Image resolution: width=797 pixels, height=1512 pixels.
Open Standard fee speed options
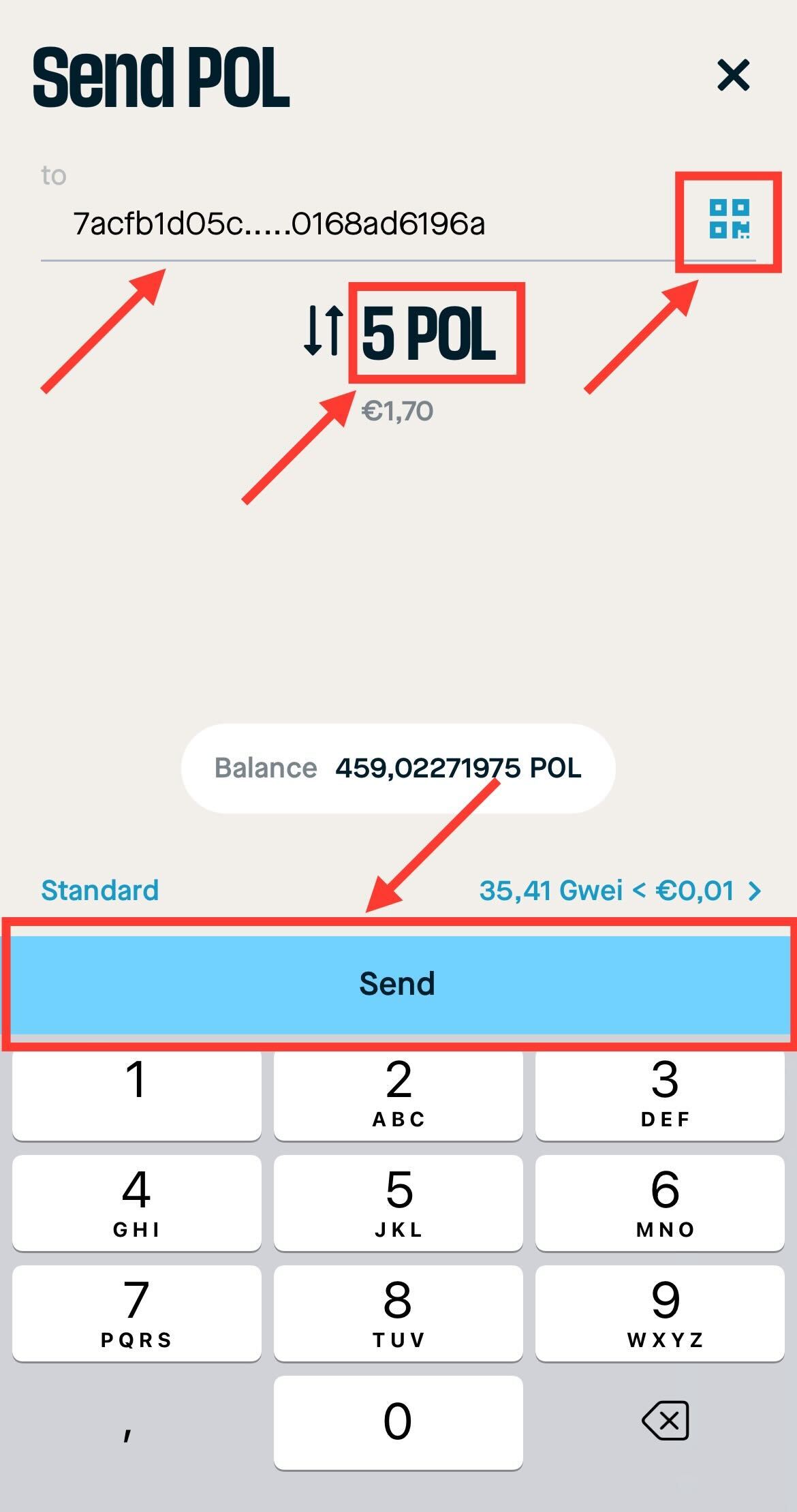100,890
